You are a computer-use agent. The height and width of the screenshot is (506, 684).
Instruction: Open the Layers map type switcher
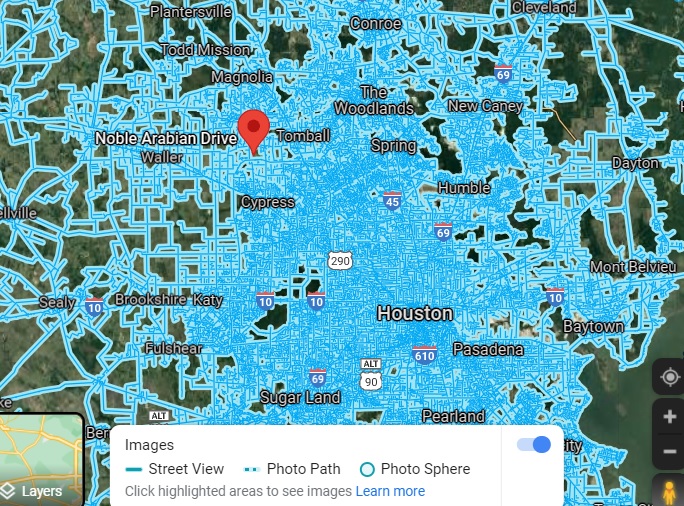tap(42, 460)
